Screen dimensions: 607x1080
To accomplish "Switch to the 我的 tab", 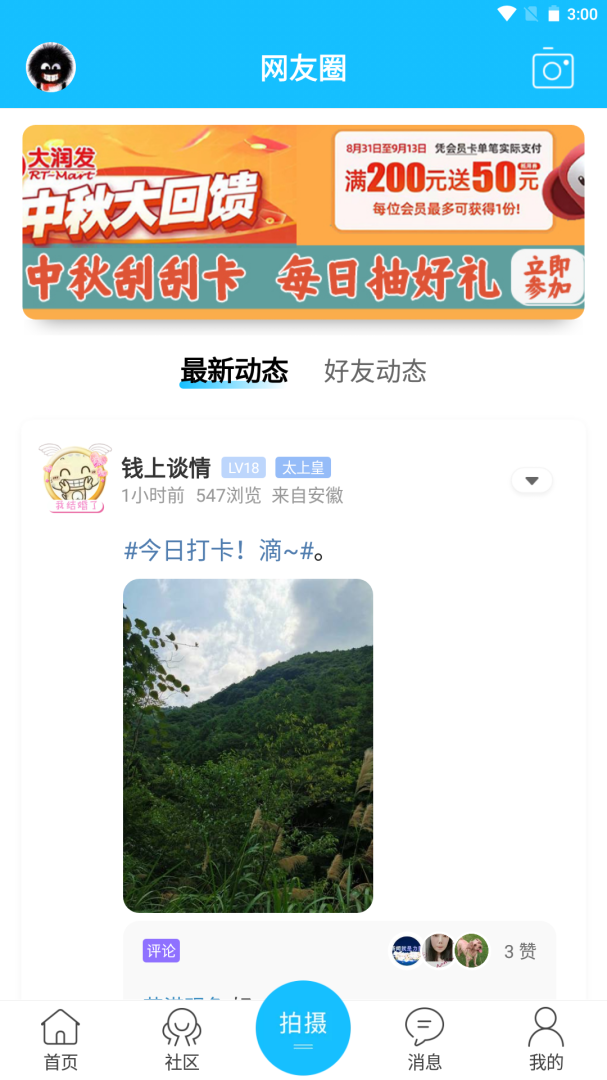I will pos(546,1040).
